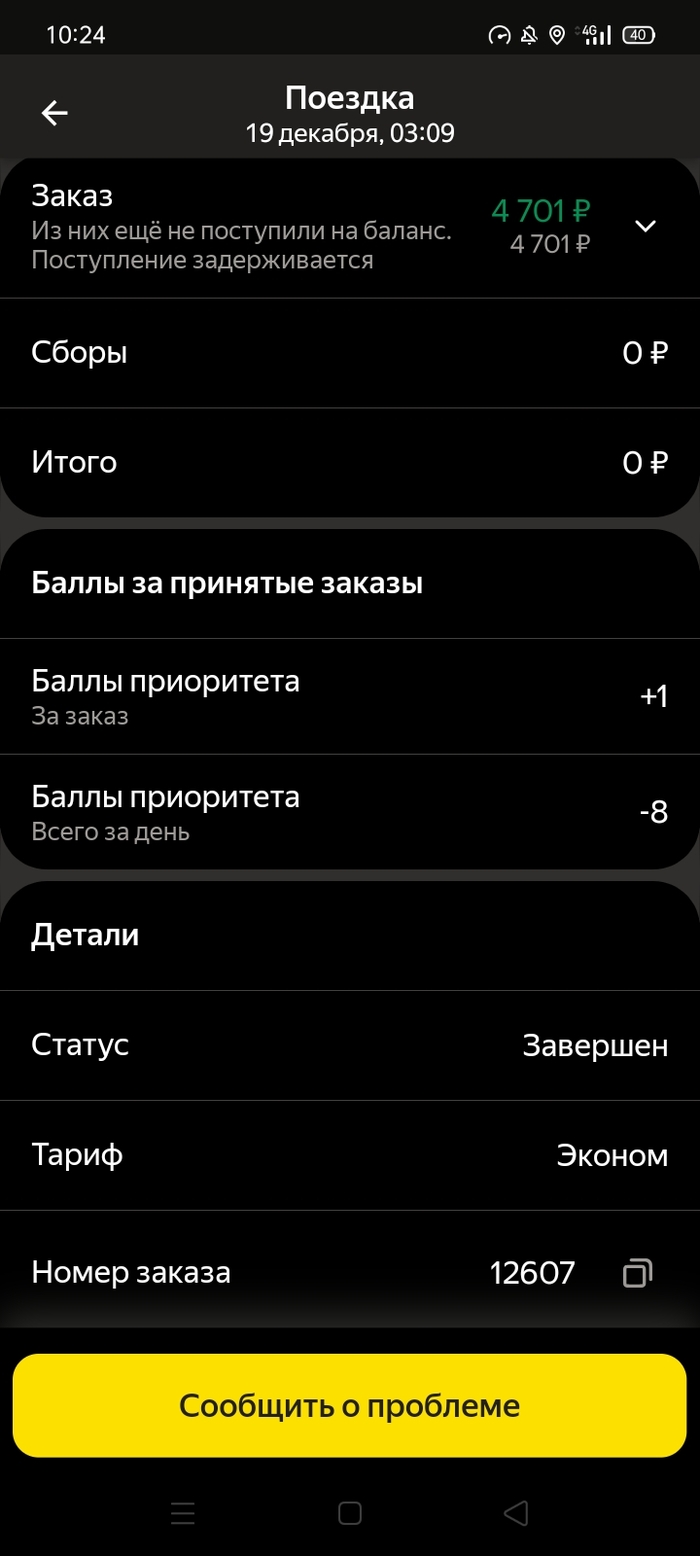
Task: Open recent apps from navigation bar
Action: tap(183, 1513)
